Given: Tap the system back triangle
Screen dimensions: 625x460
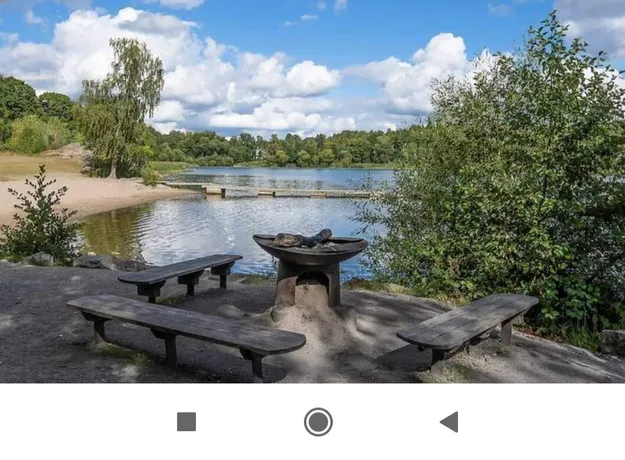Looking at the screenshot, I should (449, 422).
